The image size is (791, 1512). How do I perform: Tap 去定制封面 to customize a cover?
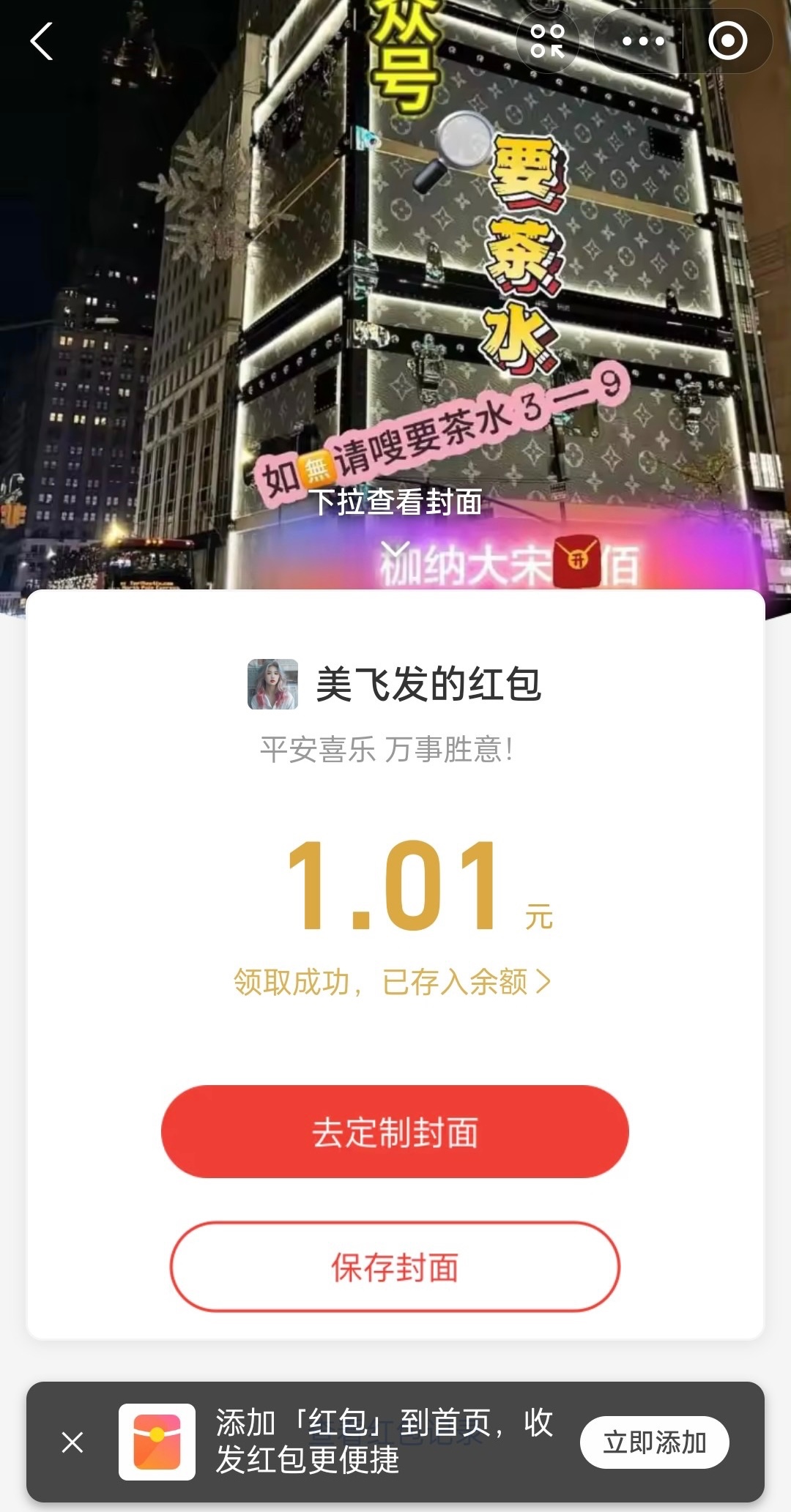click(x=395, y=1131)
